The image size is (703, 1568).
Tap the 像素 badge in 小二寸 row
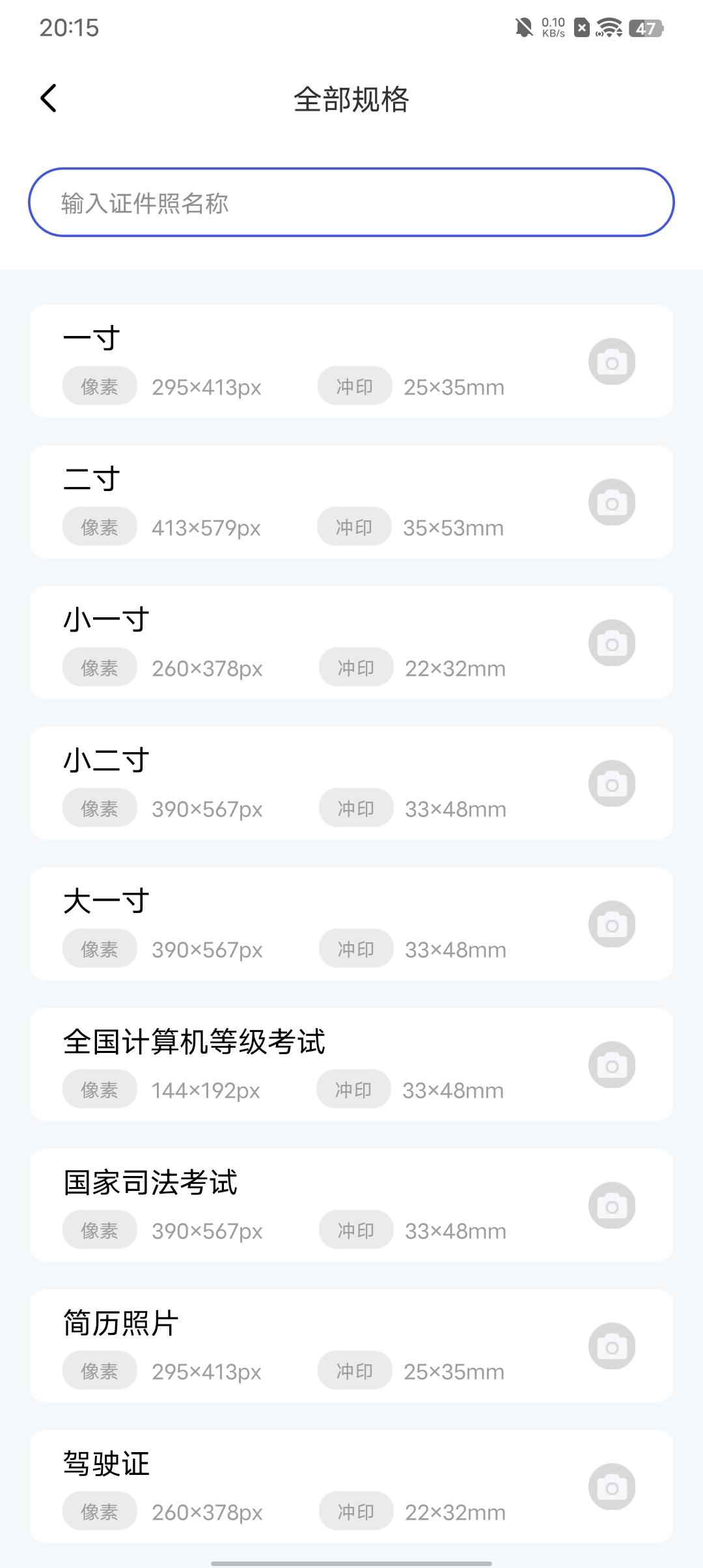99,807
